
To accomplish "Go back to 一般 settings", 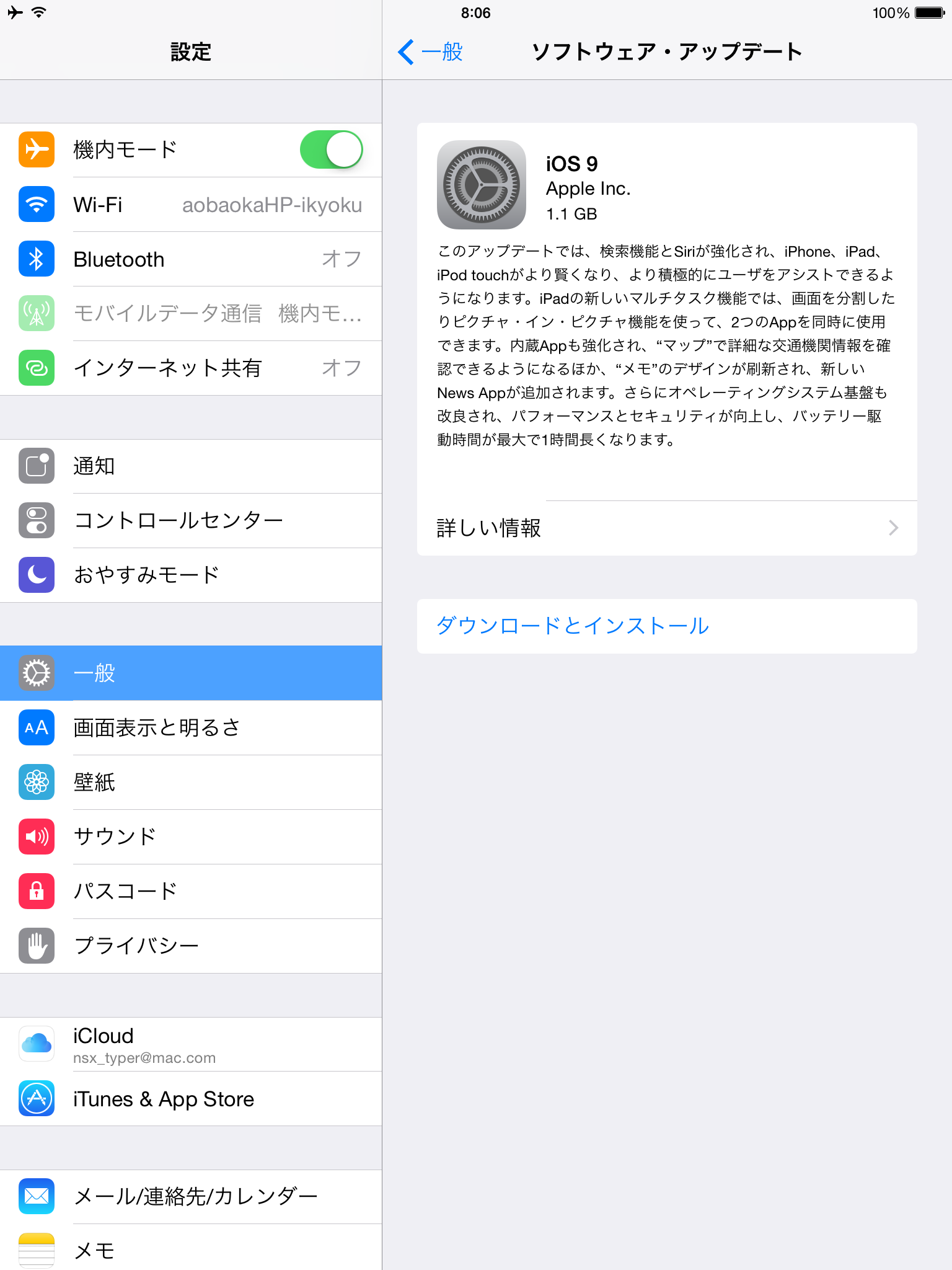I will tap(431, 52).
